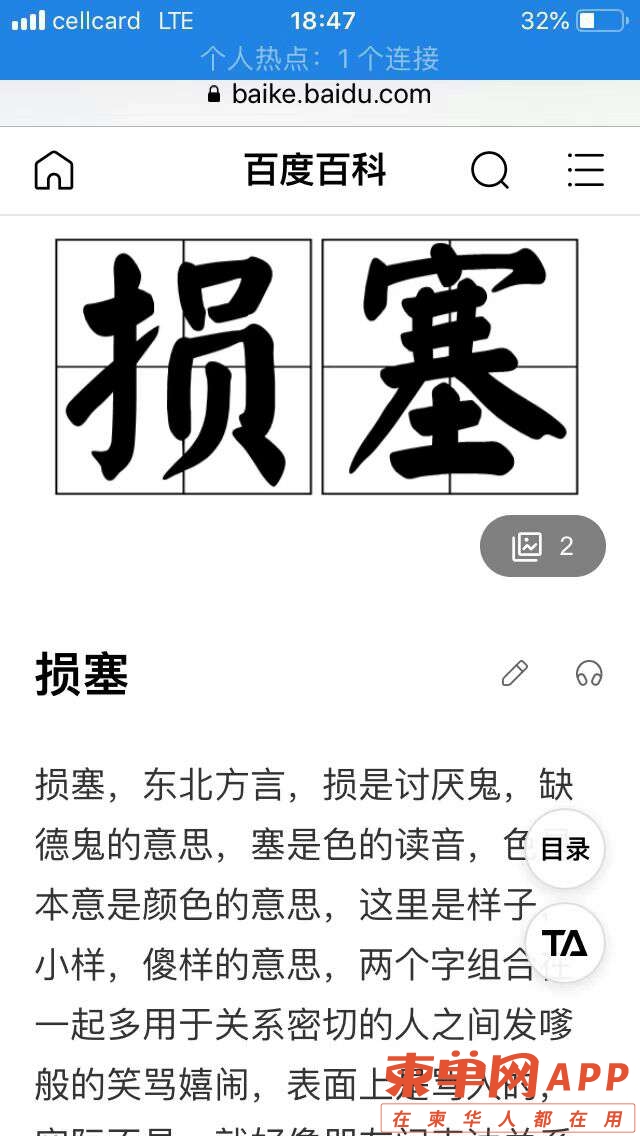Tap the TA floating button

(565, 943)
